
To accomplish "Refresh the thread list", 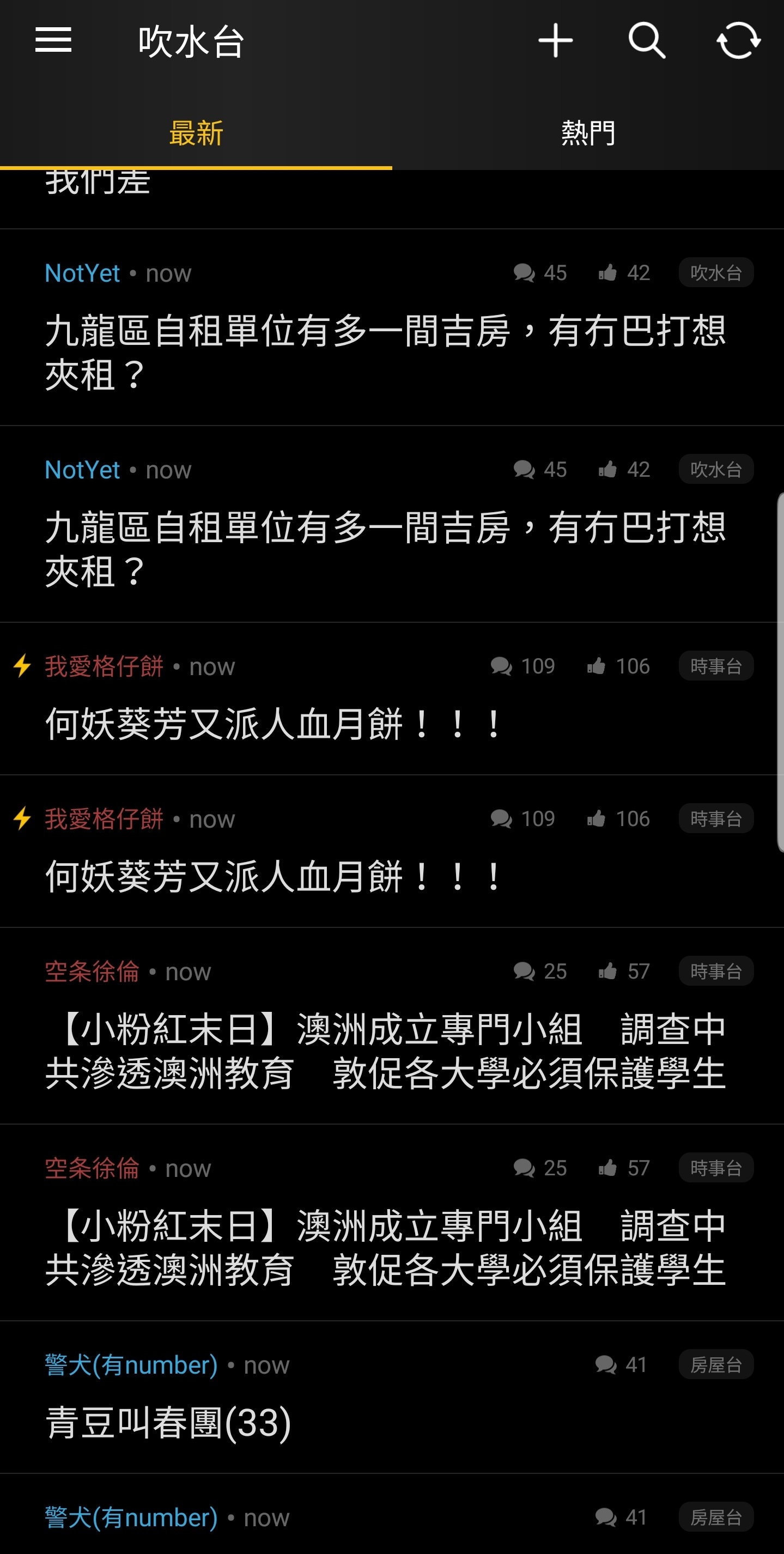I will (x=737, y=40).
